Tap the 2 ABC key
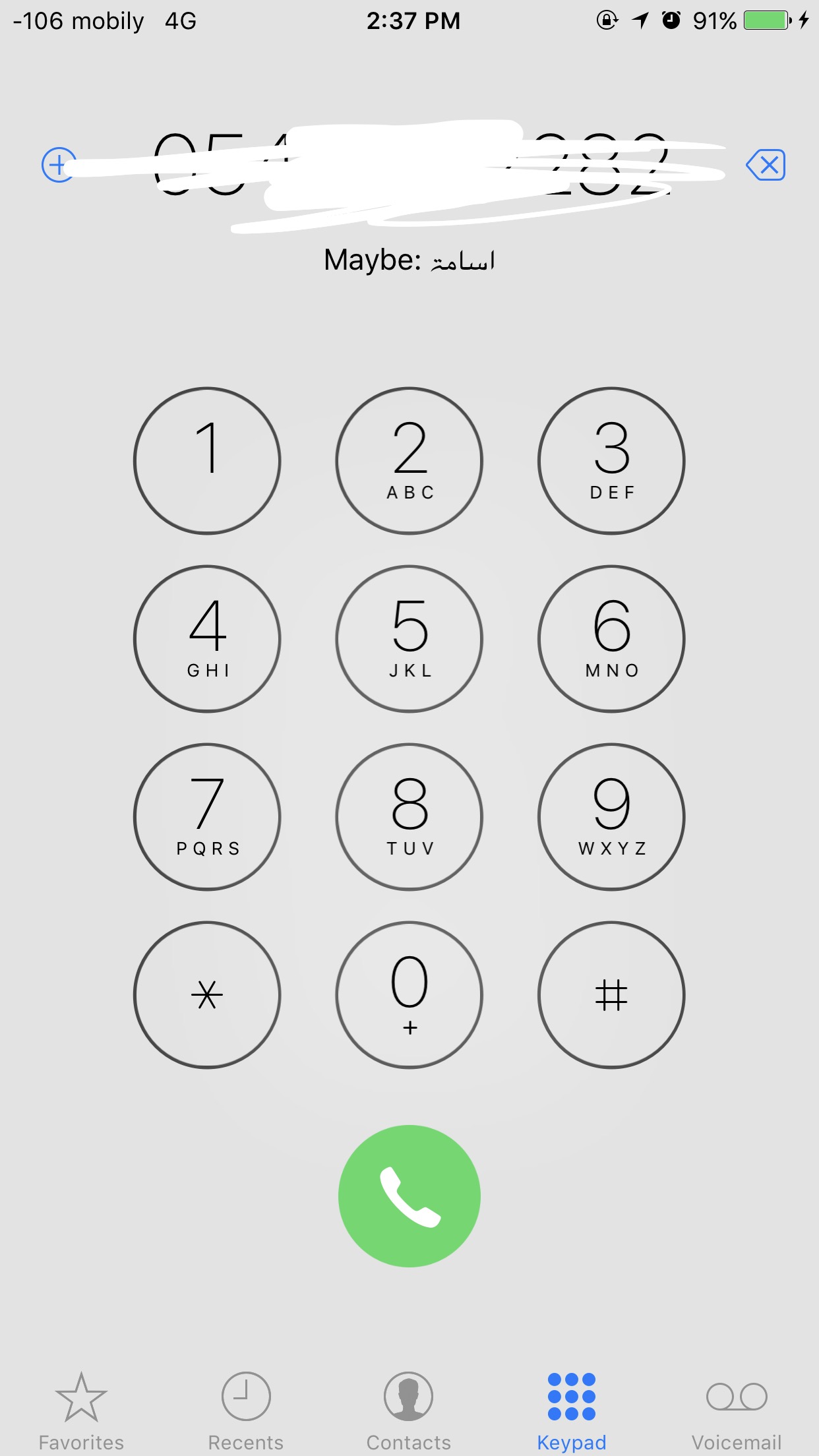 tap(409, 460)
